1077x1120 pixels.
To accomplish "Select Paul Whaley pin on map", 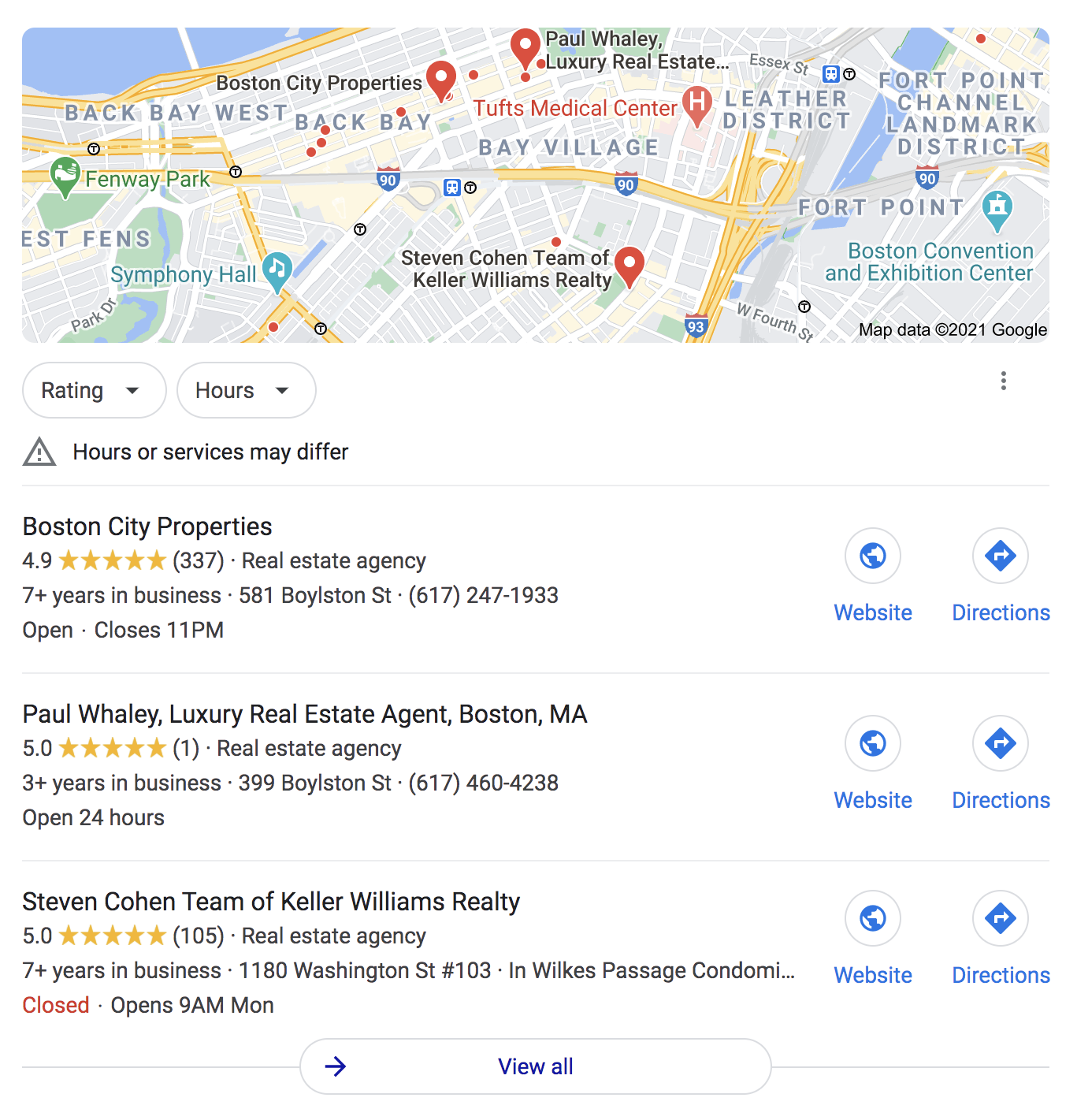I will (x=526, y=47).
